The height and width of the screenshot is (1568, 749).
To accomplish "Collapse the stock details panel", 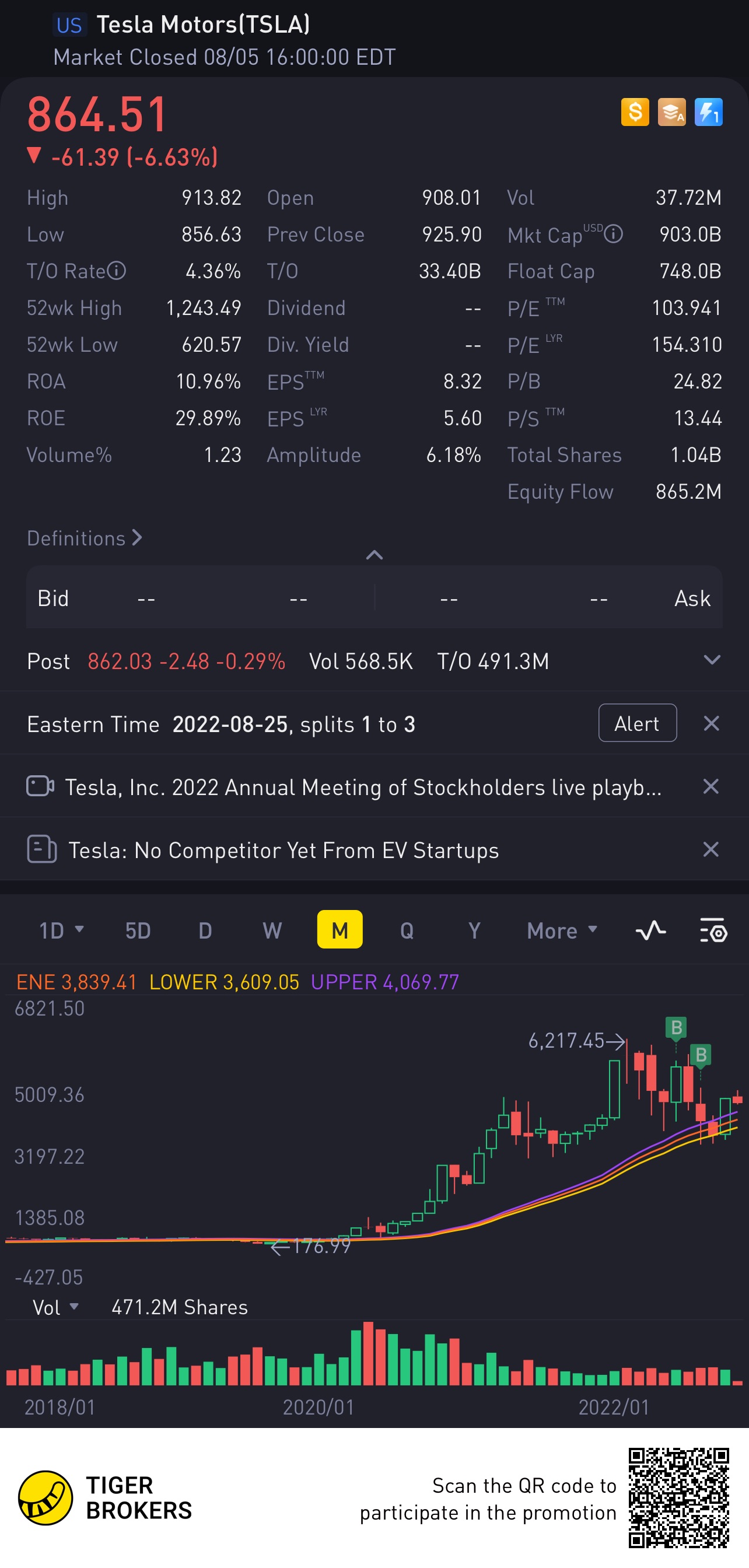I will [x=374, y=555].
